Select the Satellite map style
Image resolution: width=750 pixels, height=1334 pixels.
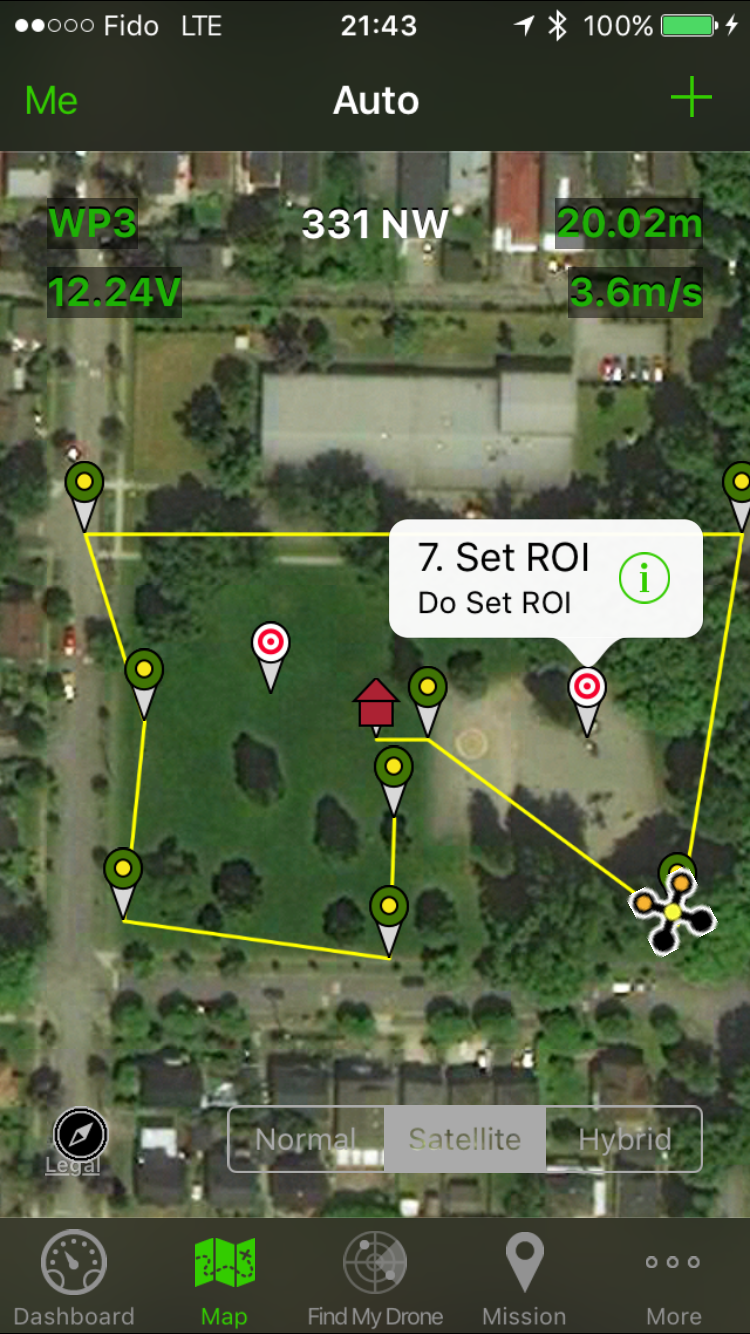click(465, 1139)
